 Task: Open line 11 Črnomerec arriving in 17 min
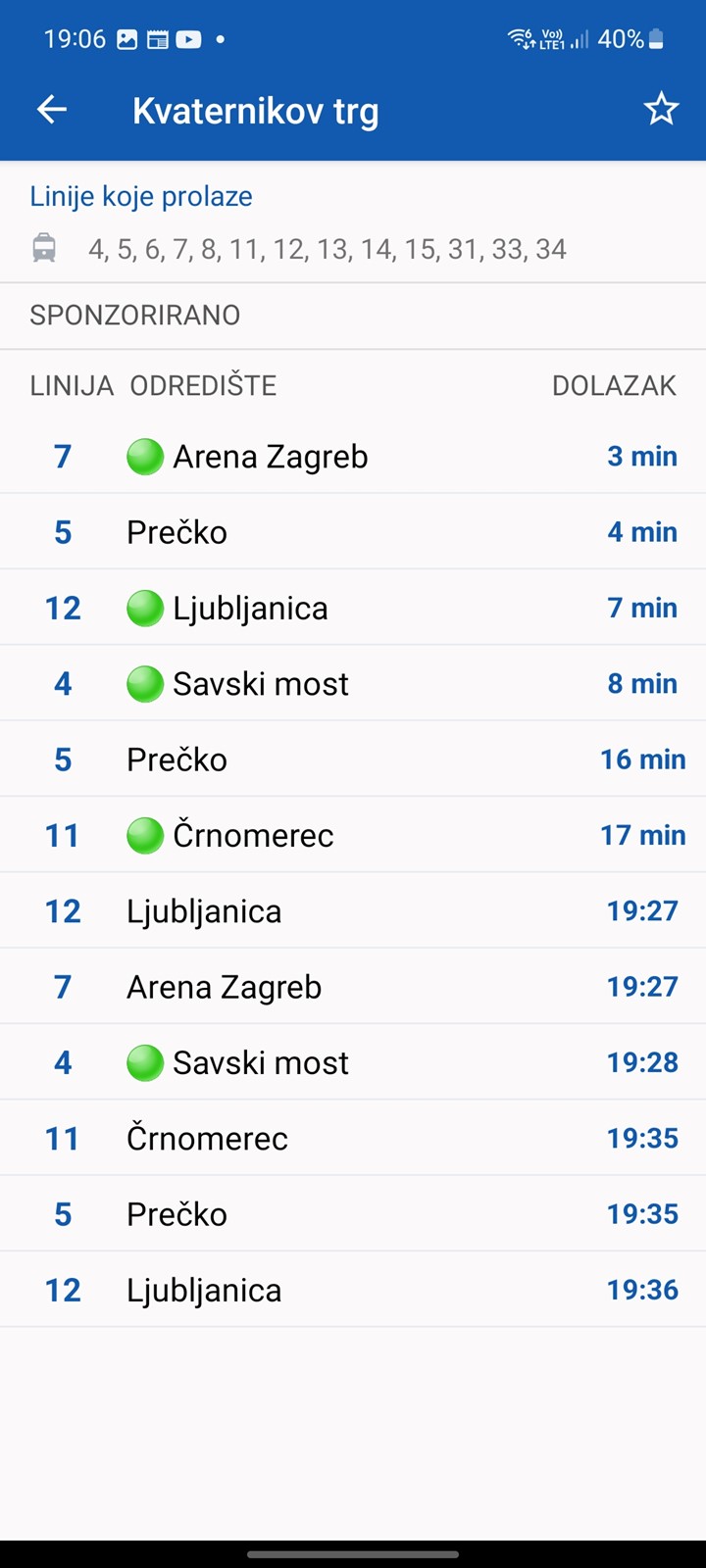pyautogui.click(x=353, y=835)
